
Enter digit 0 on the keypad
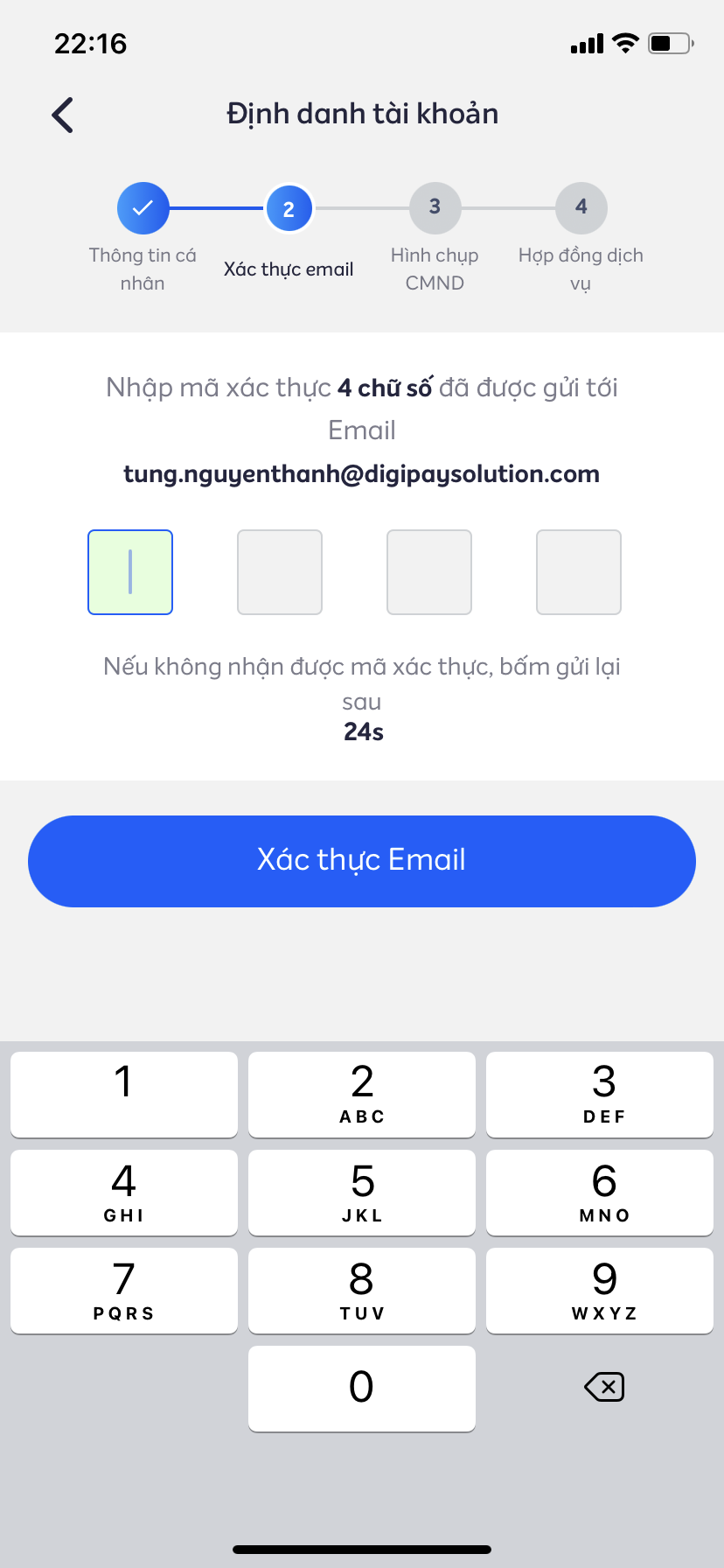(x=362, y=1389)
